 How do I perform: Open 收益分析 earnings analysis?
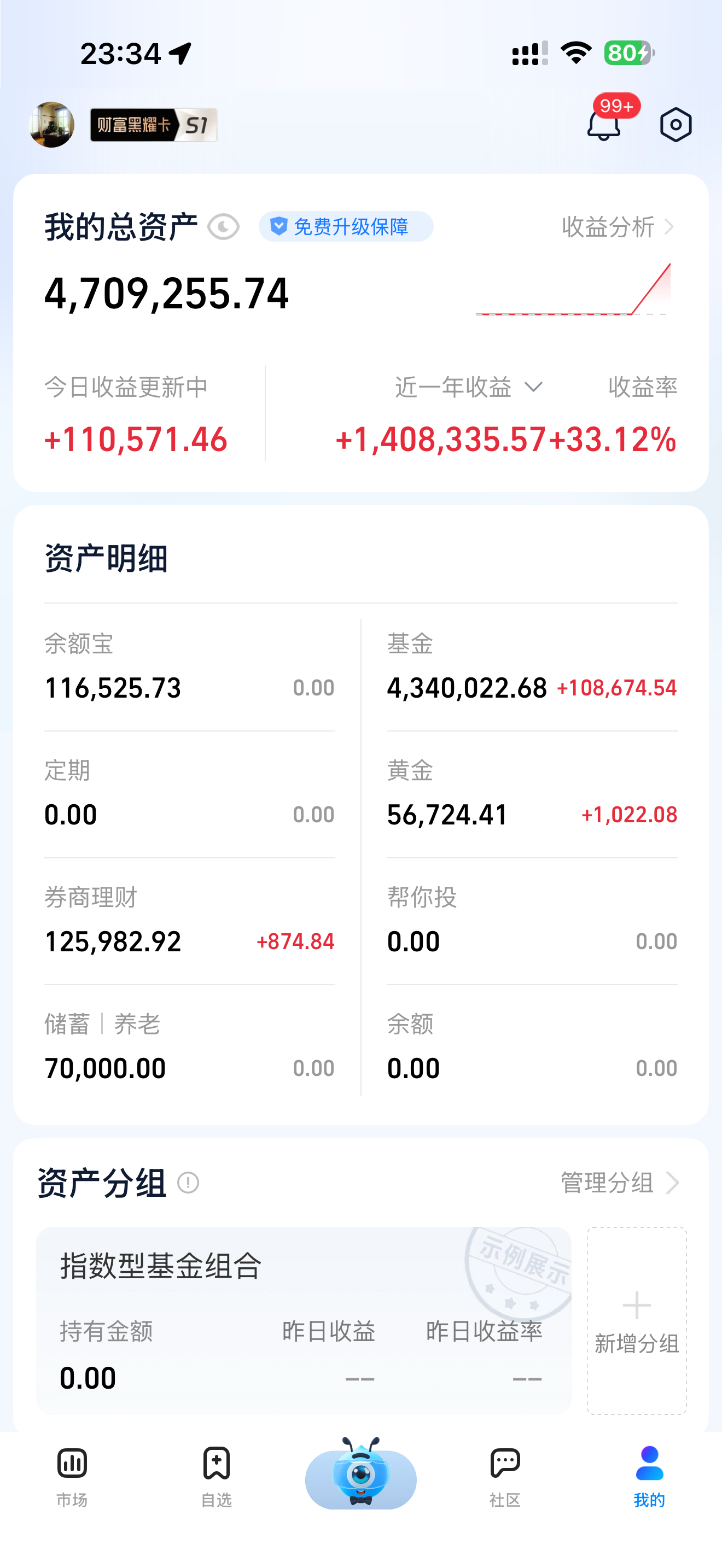click(618, 227)
